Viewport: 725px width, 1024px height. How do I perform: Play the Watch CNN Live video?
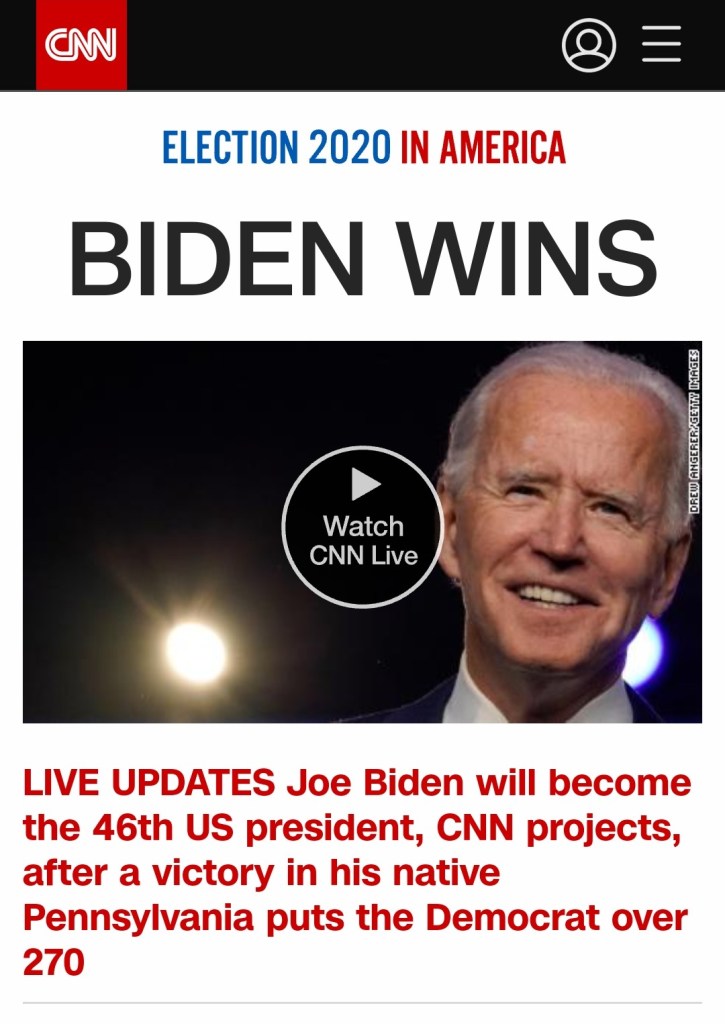tap(363, 526)
